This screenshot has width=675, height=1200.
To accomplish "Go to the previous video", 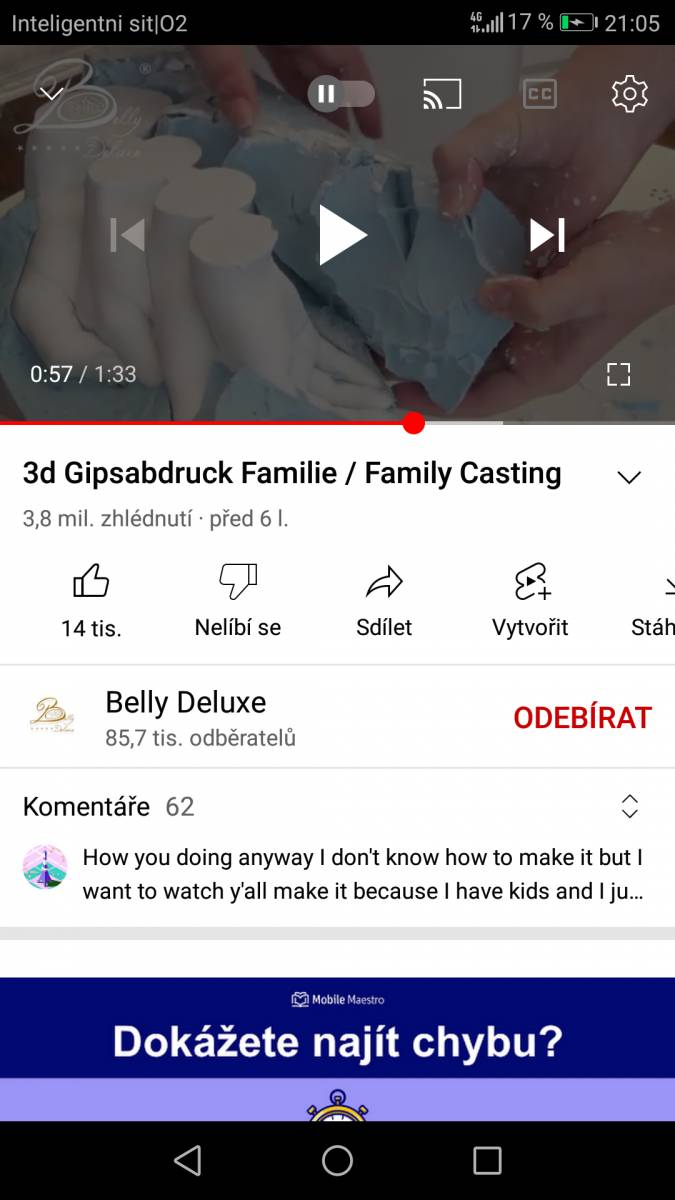I will (128, 235).
